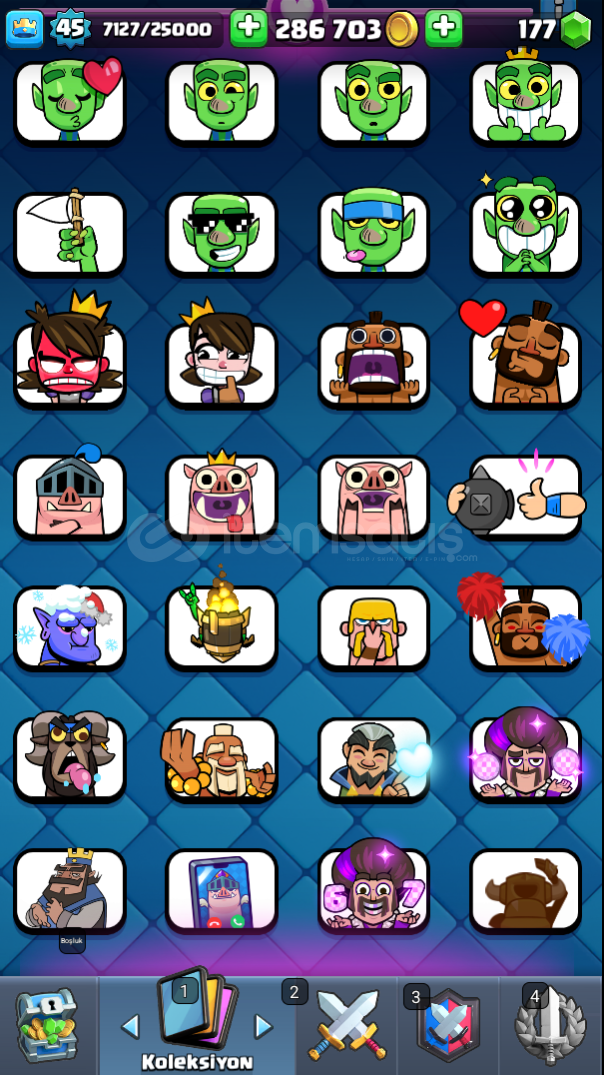This screenshot has width=604, height=1075.
Task: Open the events laurel tab
Action: pyautogui.click(x=550, y=1024)
